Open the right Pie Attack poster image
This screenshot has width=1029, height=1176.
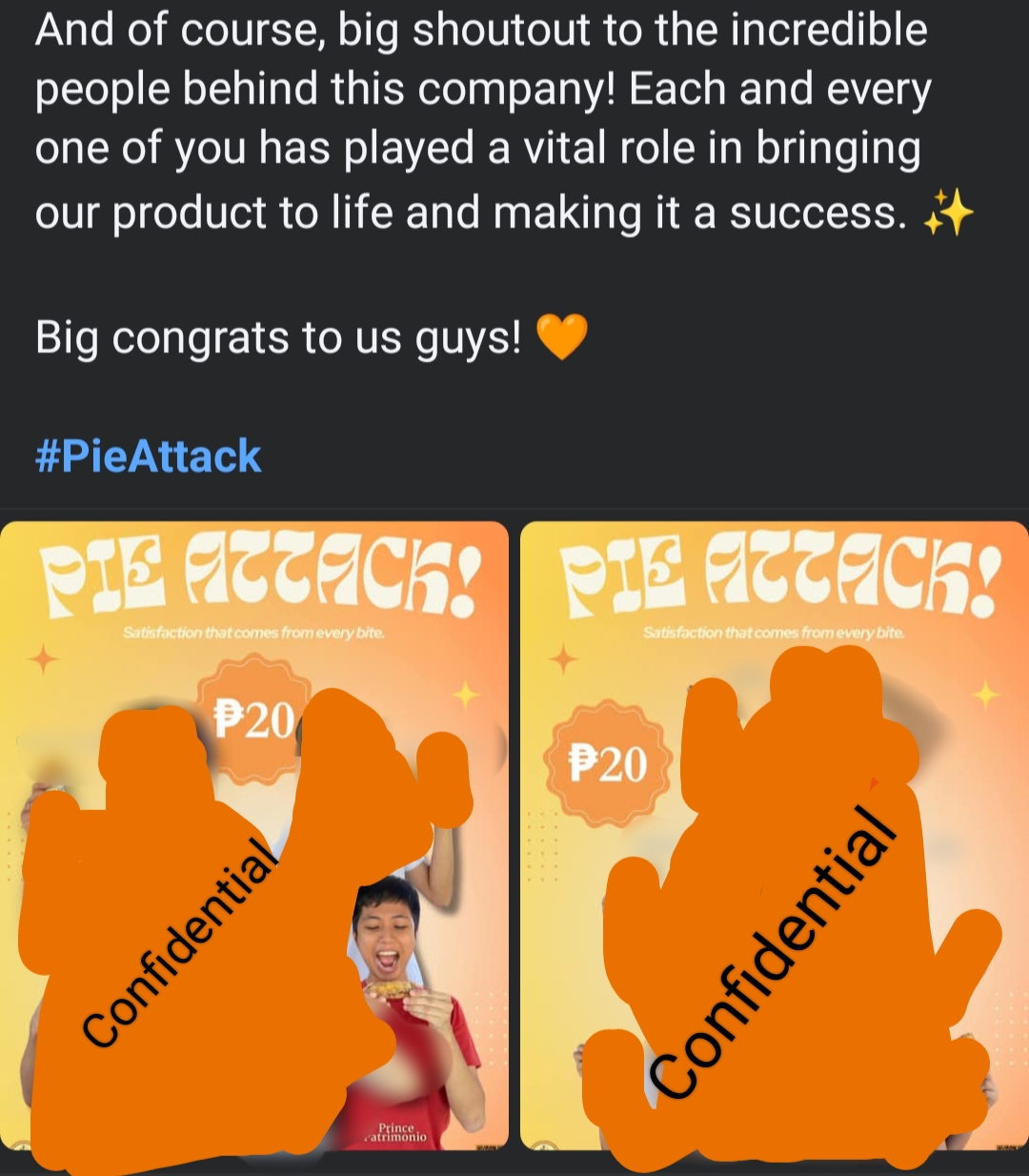click(x=774, y=835)
